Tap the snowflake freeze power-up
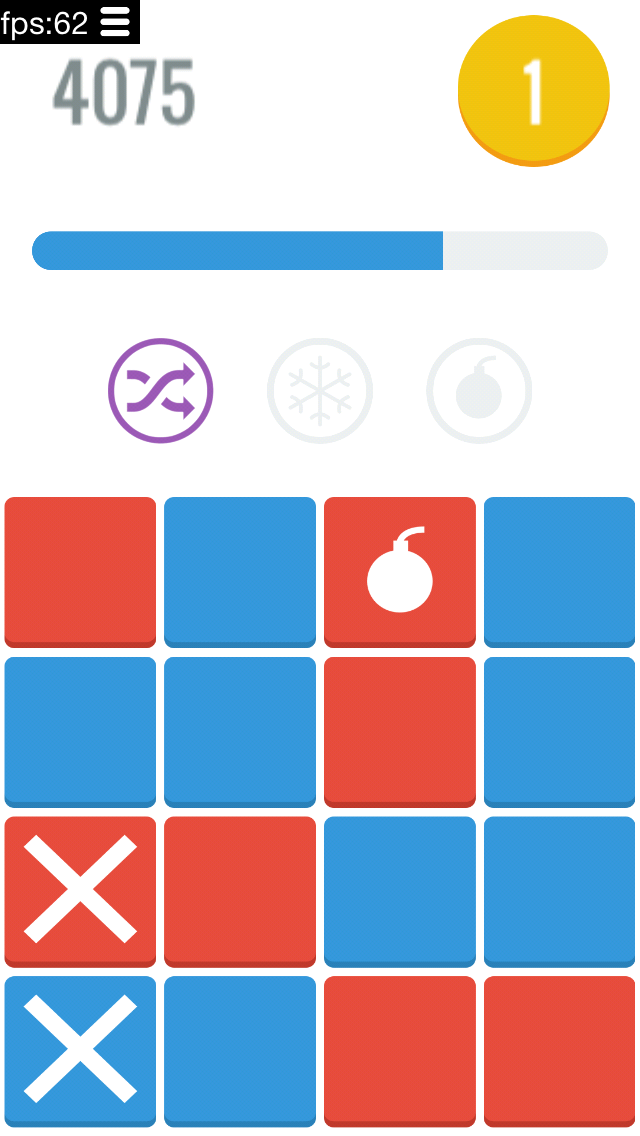 tap(320, 390)
